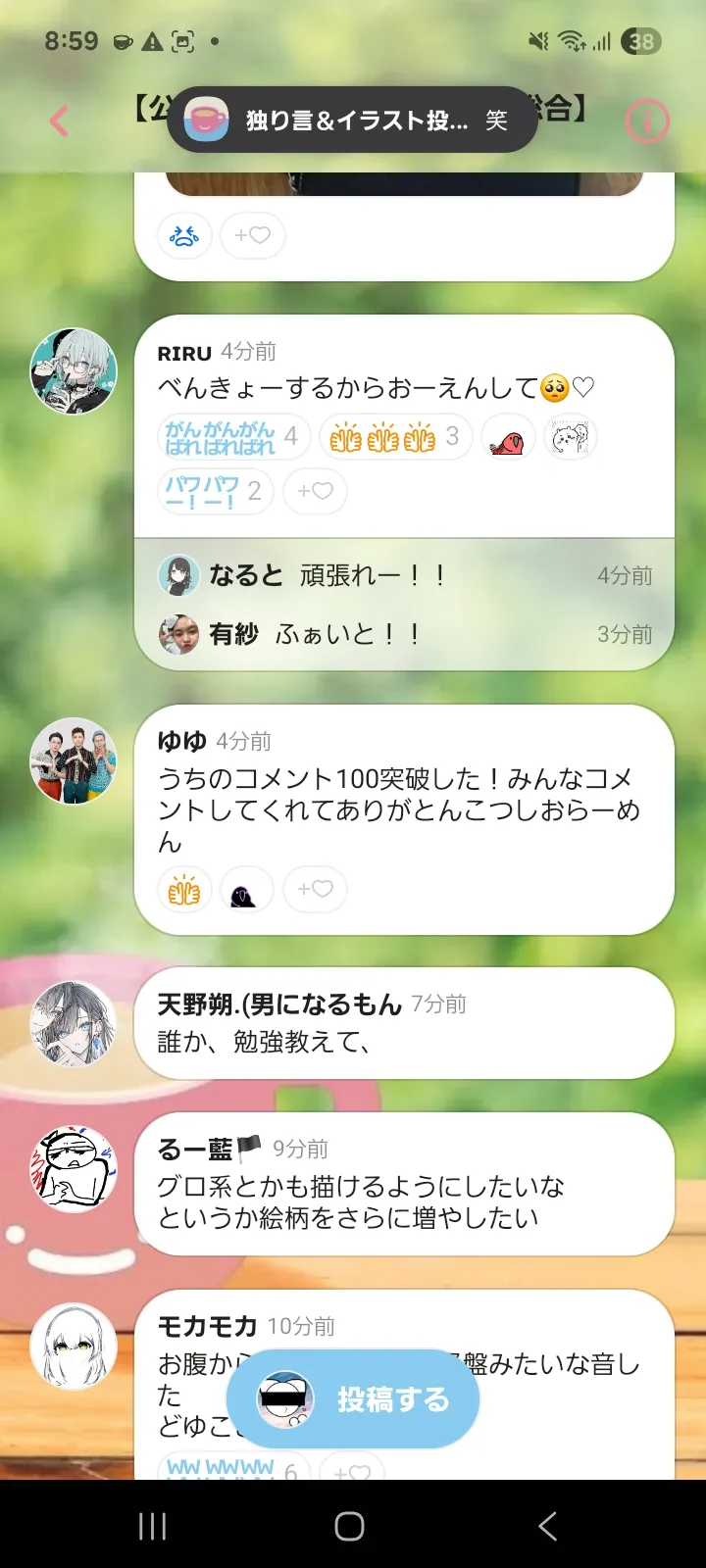The image size is (706, 1568).
Task: Open モカモカ's profile avatar
Action: 74,1346
